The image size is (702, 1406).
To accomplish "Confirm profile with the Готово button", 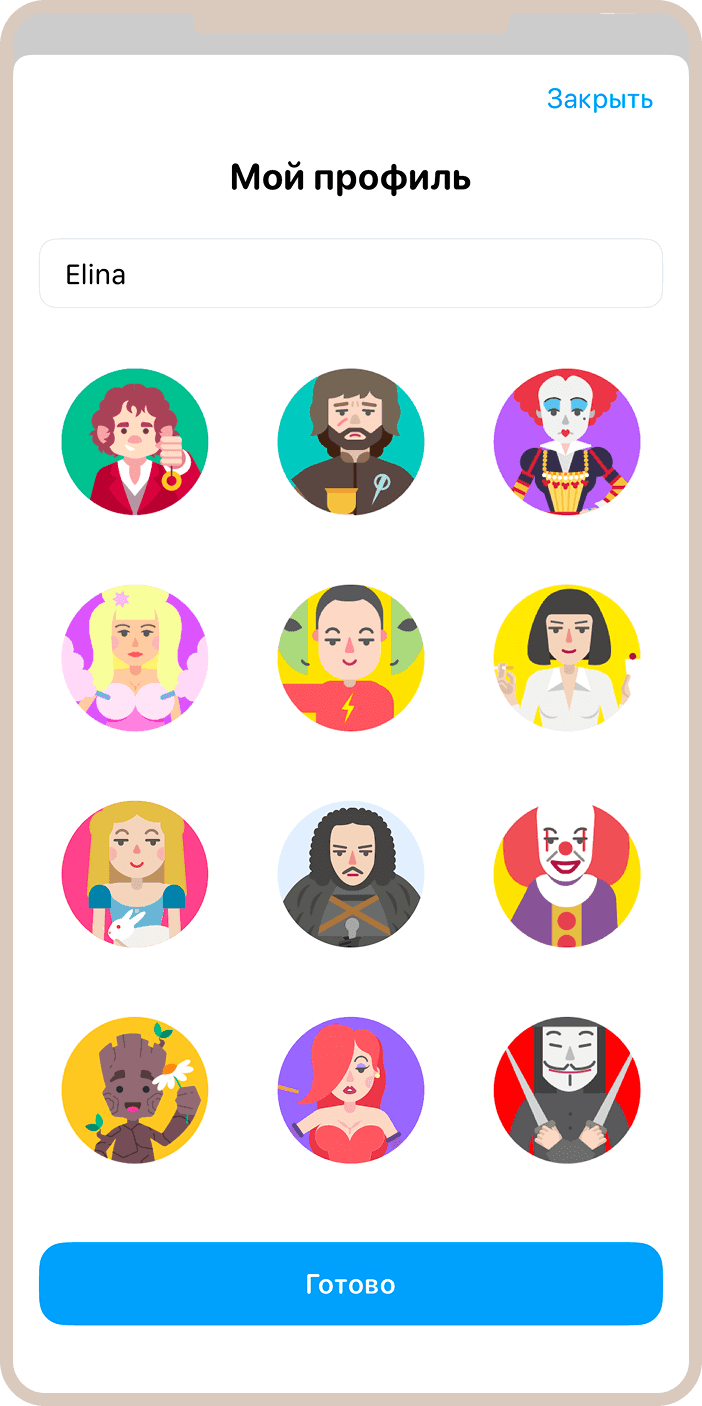I will tap(350, 1284).
